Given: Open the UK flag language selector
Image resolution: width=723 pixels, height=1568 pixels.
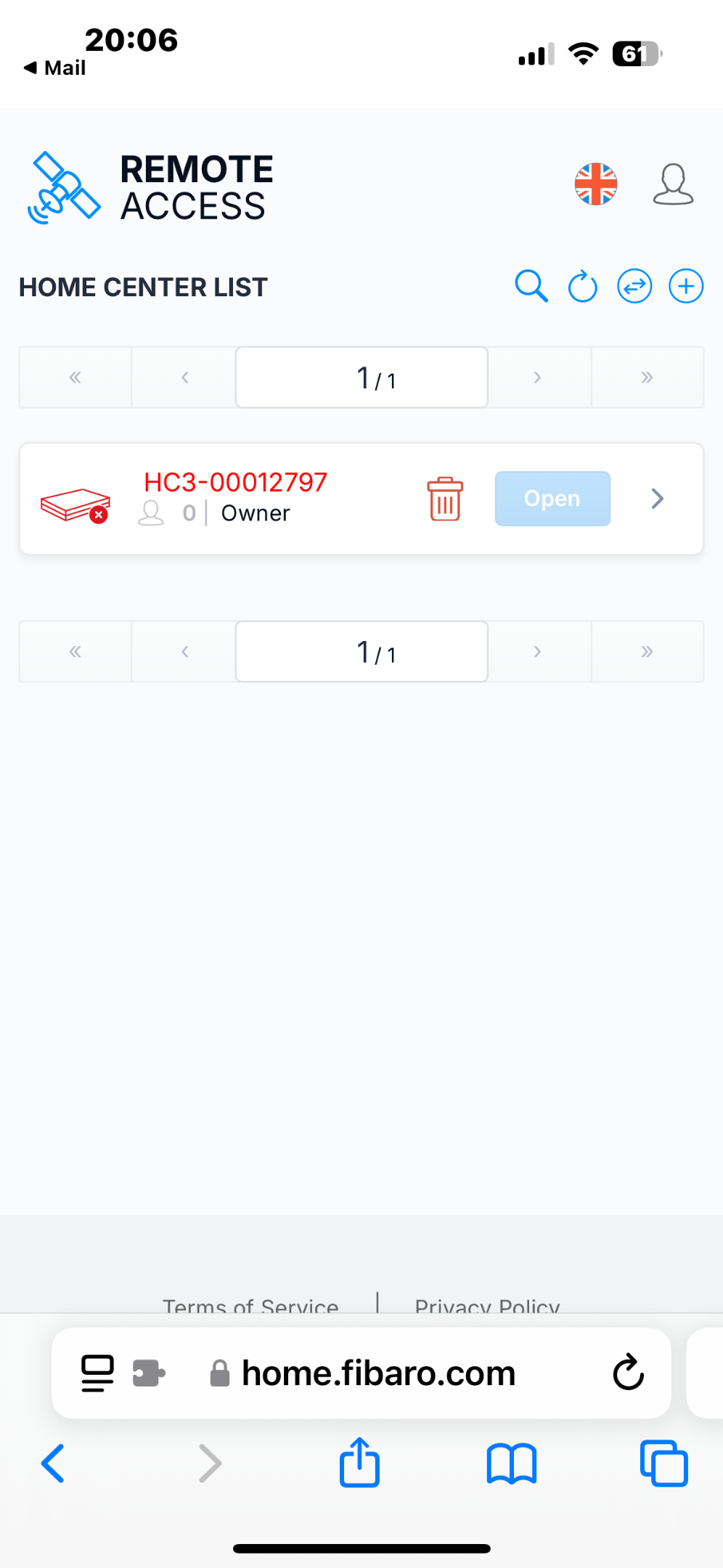Looking at the screenshot, I should pyautogui.click(x=596, y=184).
